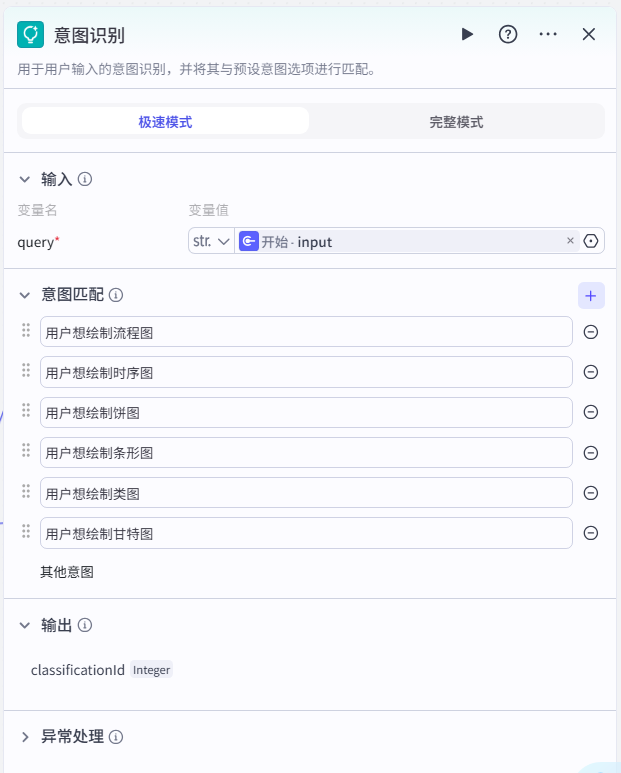Collapse the 输出 section
Viewport: 621px width, 773px height.
pos(25,625)
